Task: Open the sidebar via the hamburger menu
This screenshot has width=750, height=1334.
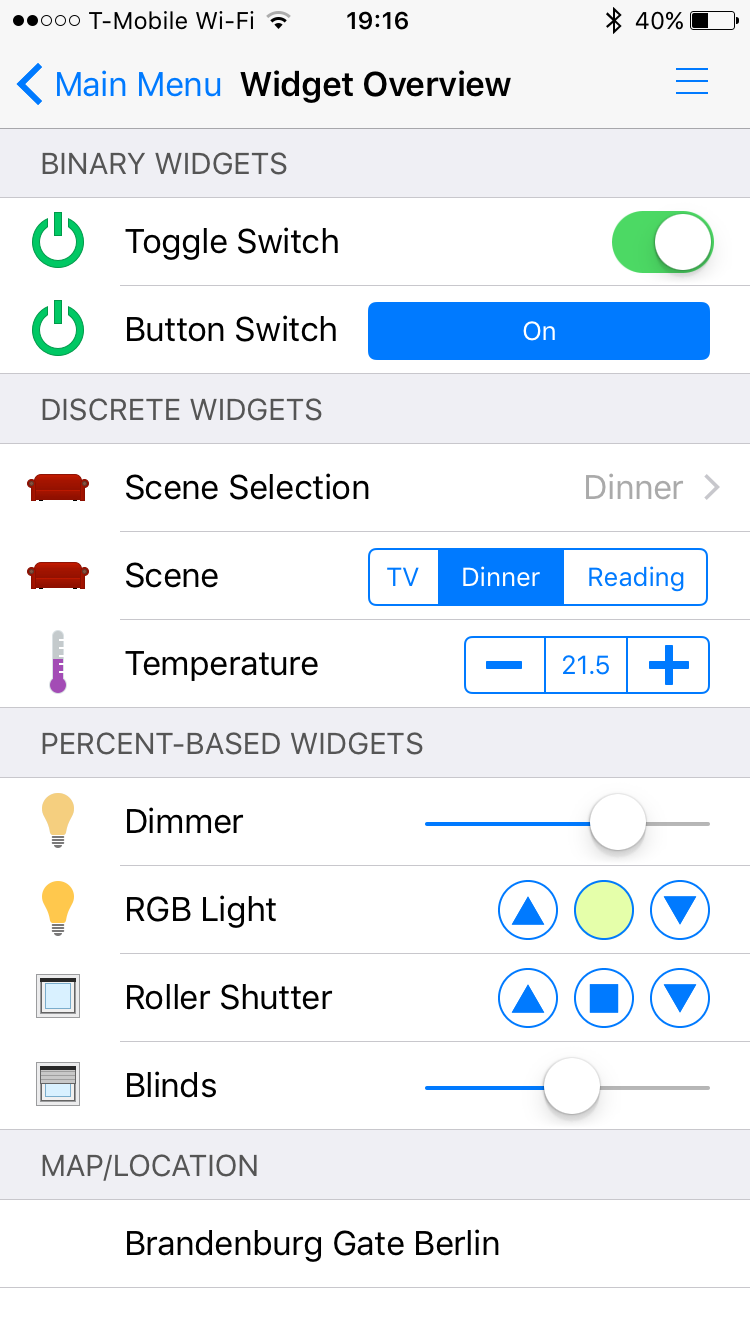Action: tap(691, 83)
